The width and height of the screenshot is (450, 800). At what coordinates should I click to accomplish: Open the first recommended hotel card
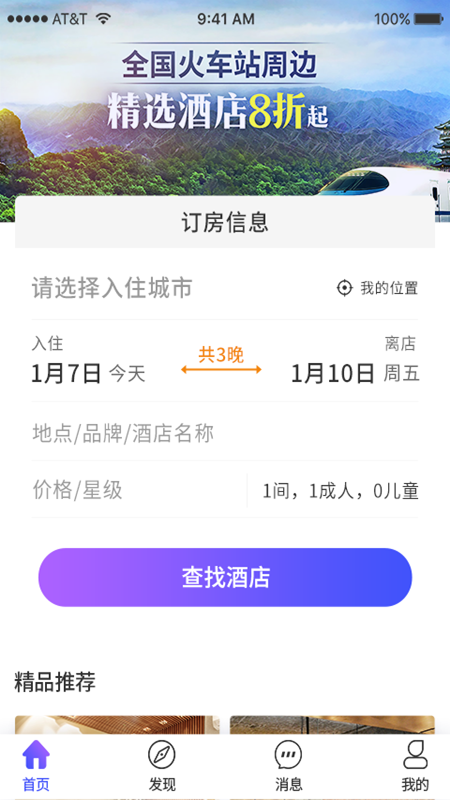point(117,724)
